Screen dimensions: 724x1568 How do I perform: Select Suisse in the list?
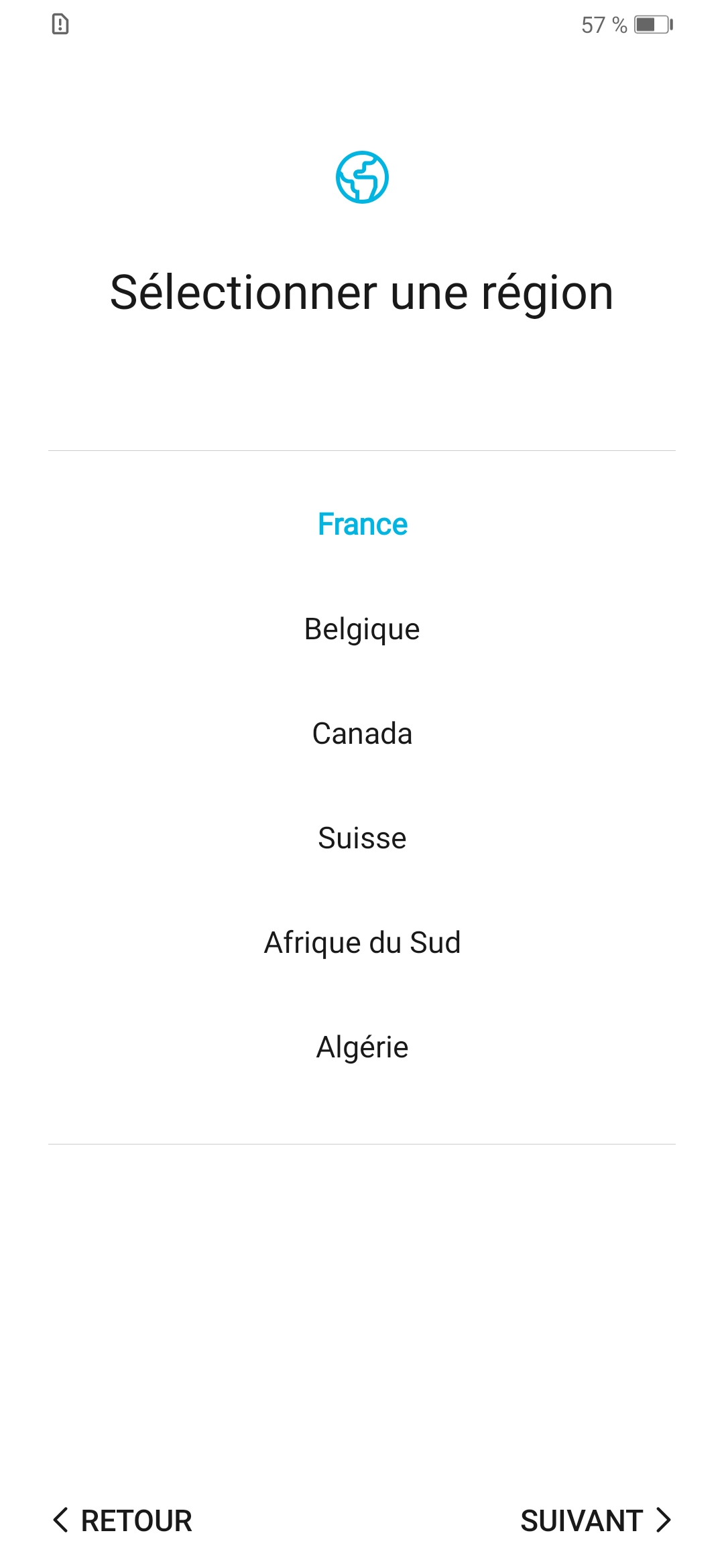(362, 838)
